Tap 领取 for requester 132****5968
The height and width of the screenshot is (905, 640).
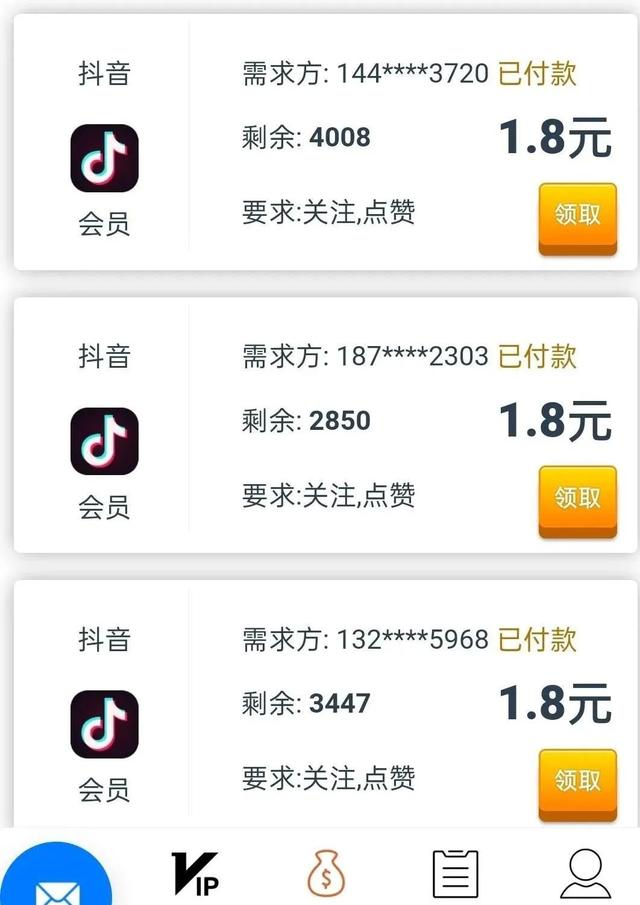pos(577,780)
